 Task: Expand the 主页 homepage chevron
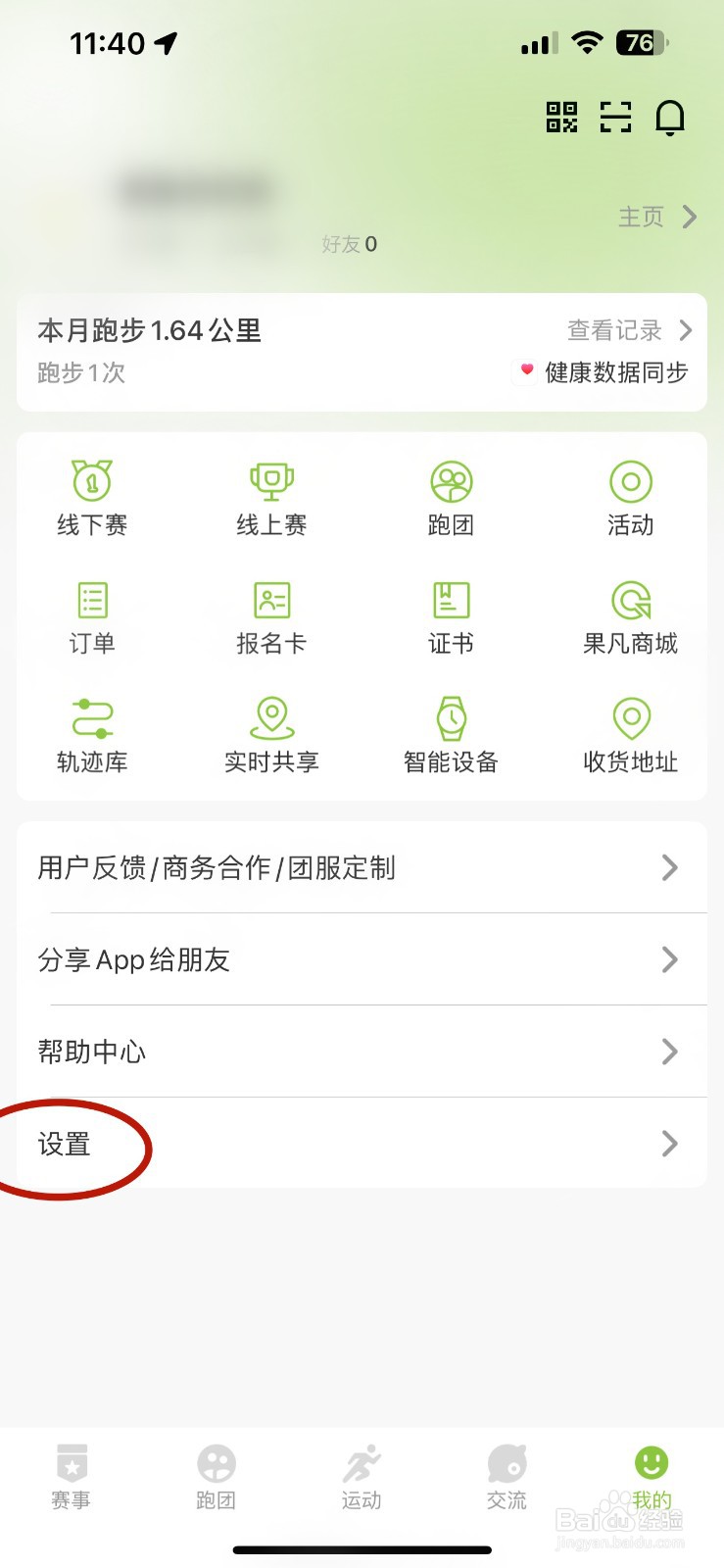tap(690, 218)
